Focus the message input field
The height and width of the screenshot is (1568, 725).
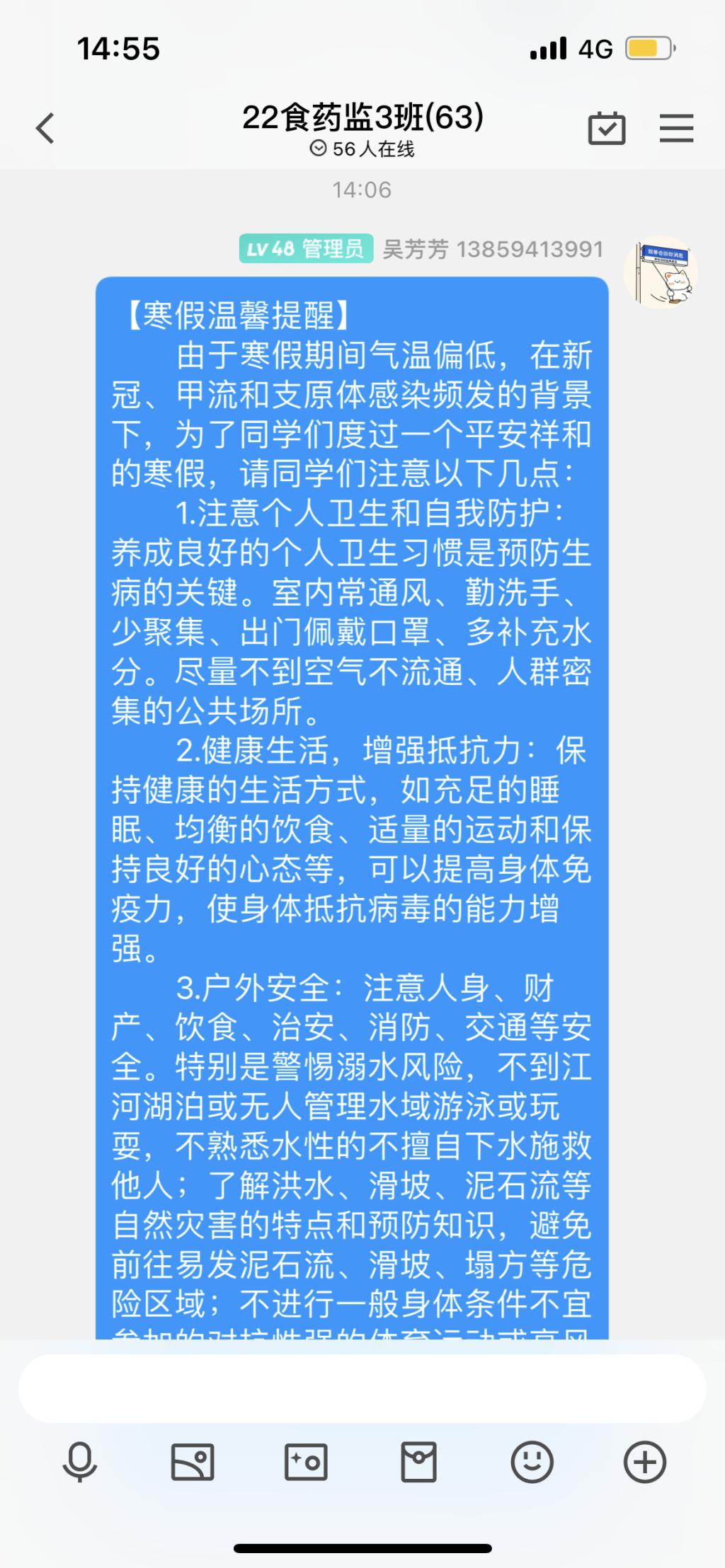click(x=362, y=1388)
